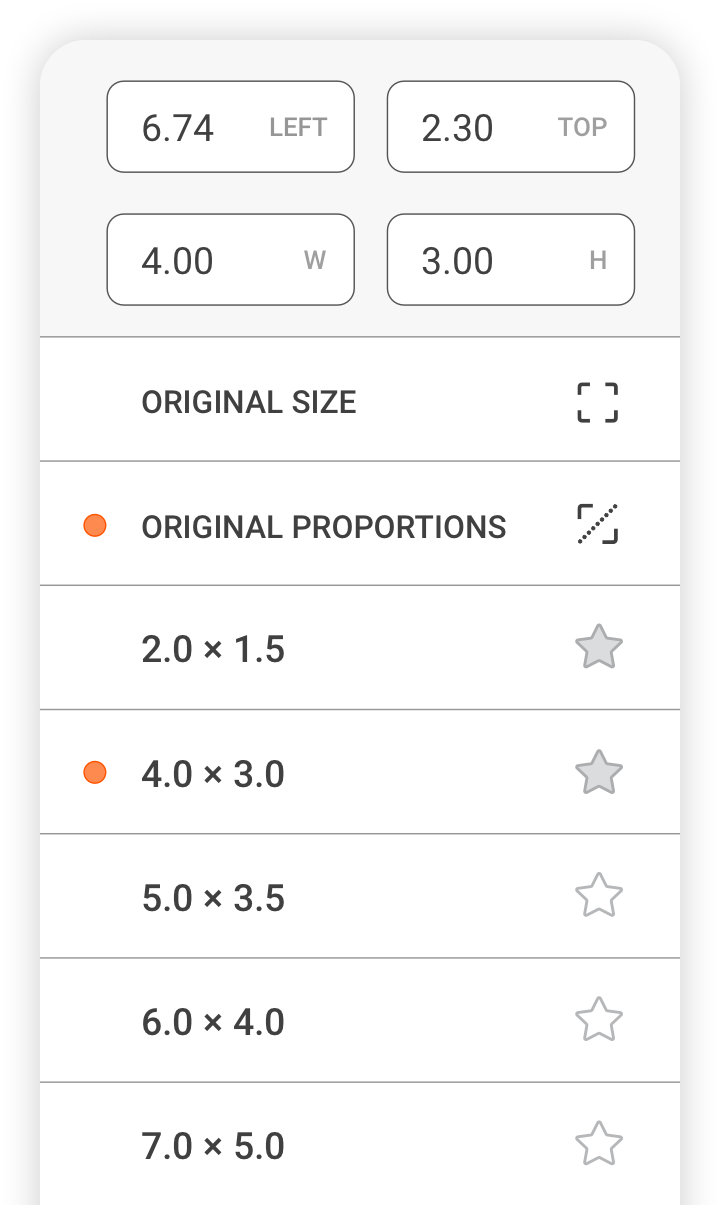Click the Original Size crop frame icon
The image size is (720, 1205).
pos(597,401)
